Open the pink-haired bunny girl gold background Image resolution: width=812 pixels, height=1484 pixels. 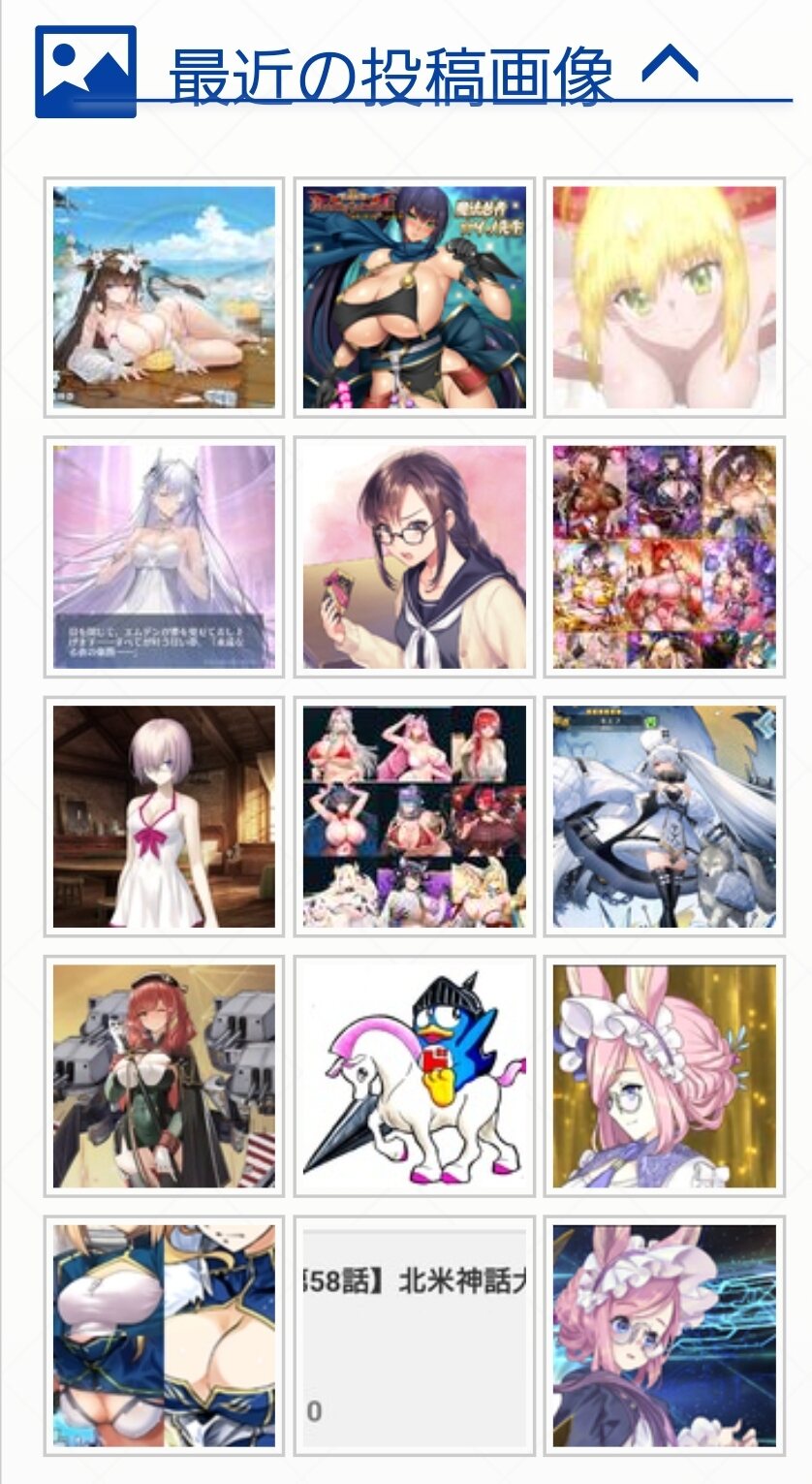click(665, 1076)
